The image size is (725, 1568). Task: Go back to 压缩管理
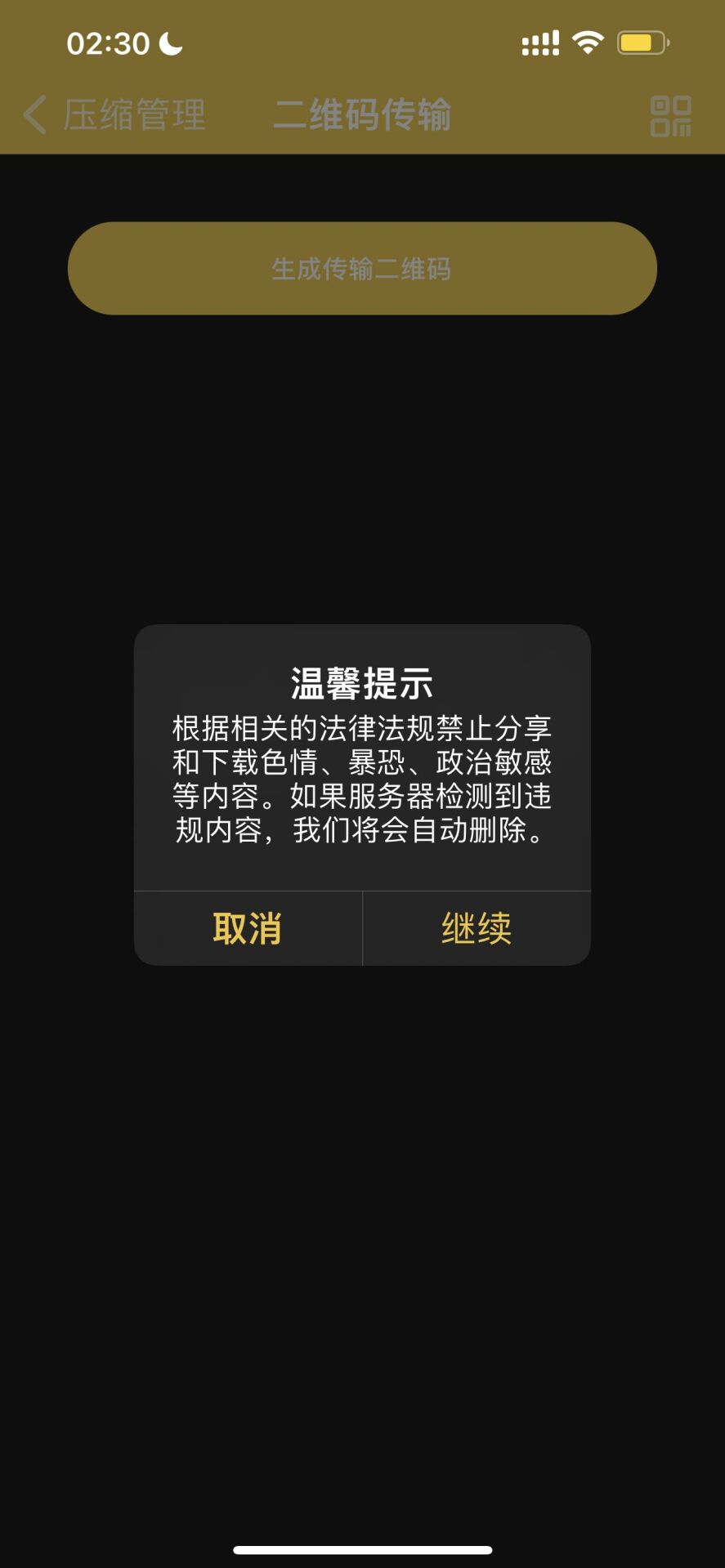coord(114,114)
